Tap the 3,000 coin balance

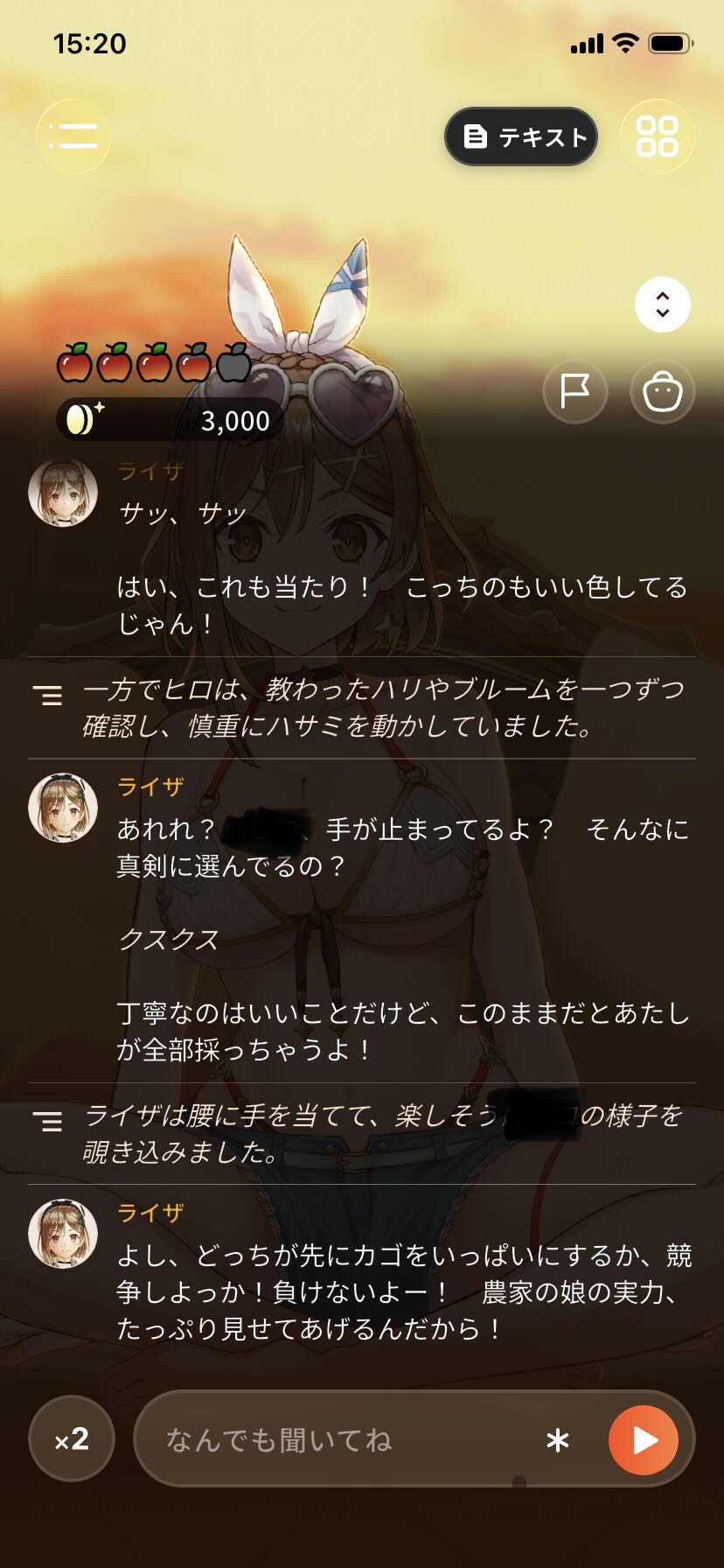(x=170, y=420)
